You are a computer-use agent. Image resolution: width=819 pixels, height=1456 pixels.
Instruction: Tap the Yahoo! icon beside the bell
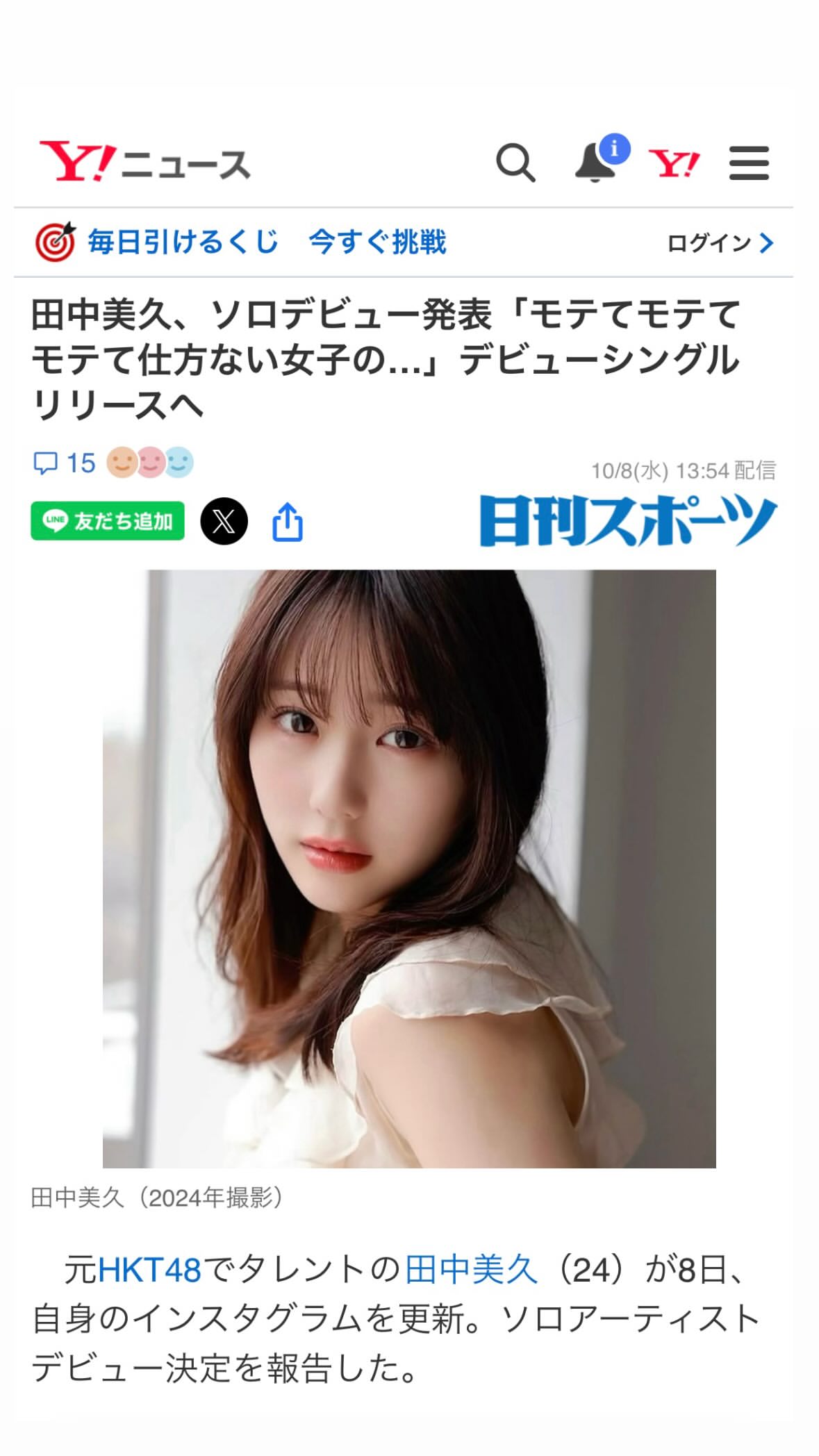(674, 164)
